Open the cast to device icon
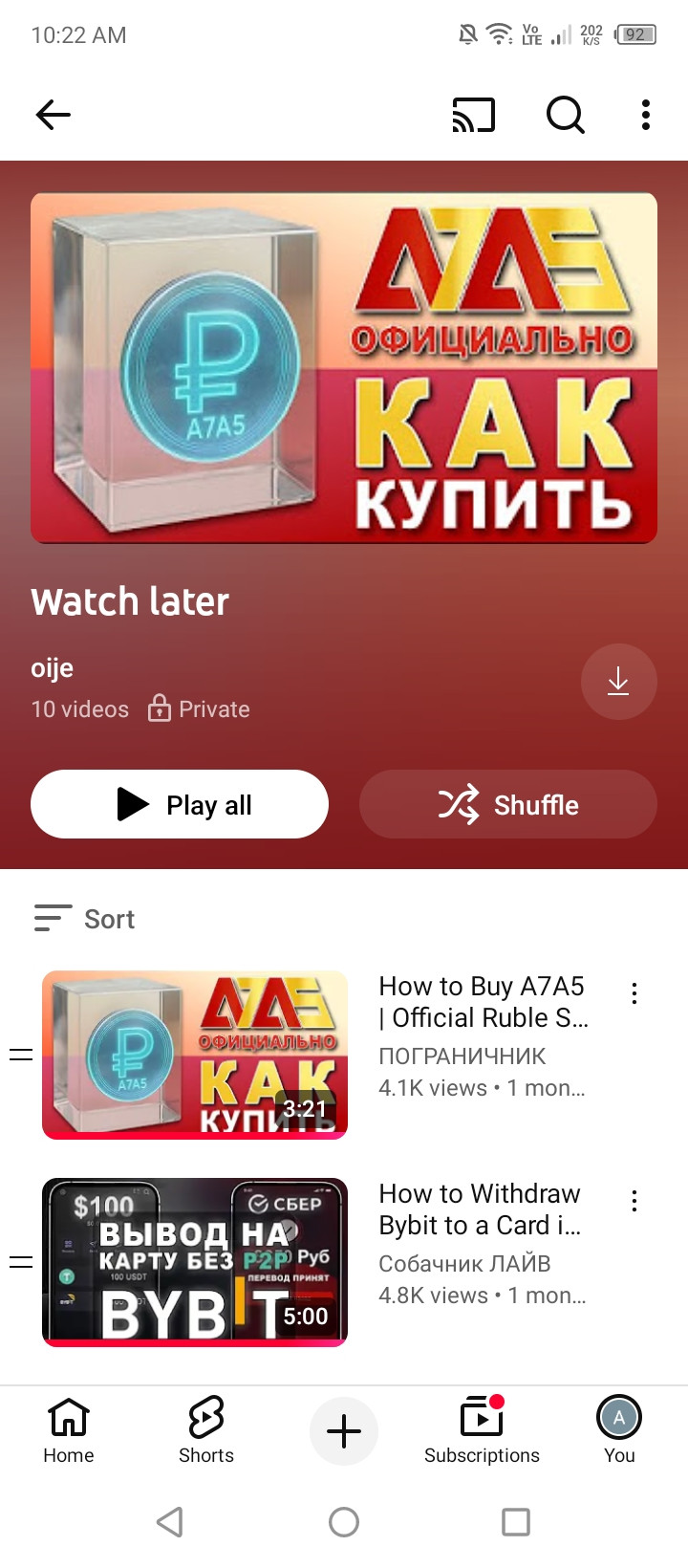The width and height of the screenshot is (688, 1568). pos(473,115)
